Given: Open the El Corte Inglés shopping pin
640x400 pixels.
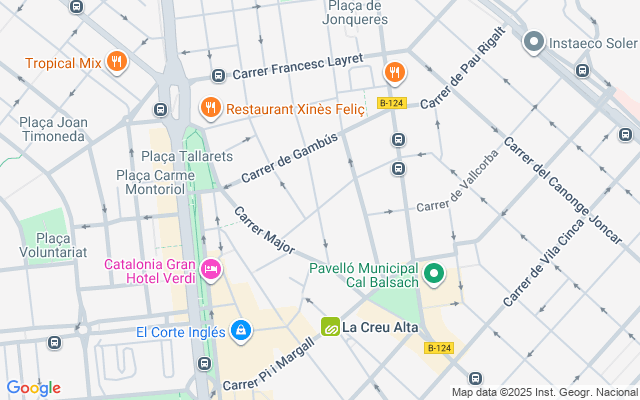Looking at the screenshot, I should (240, 330).
